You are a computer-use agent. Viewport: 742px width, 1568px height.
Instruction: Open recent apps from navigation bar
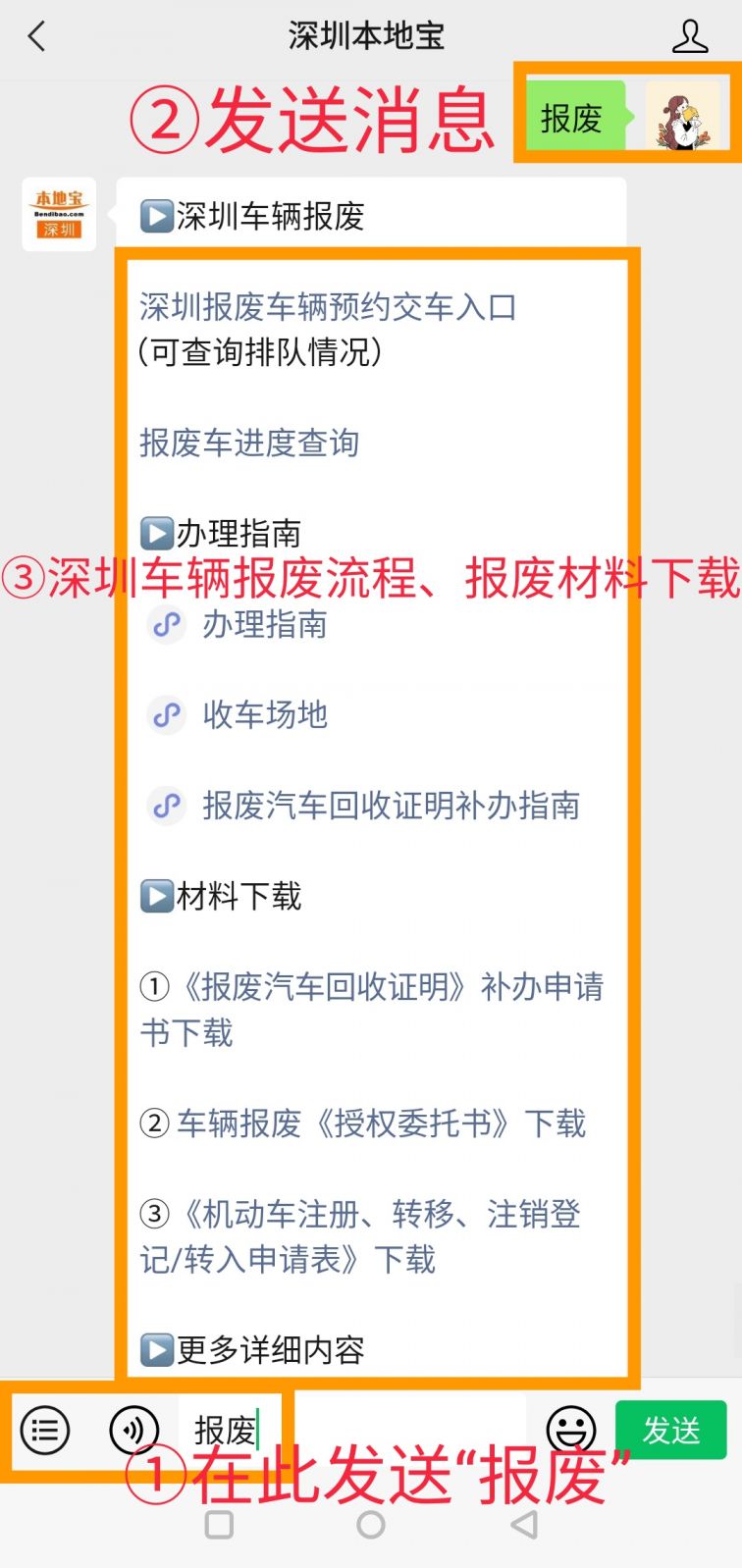tap(219, 1524)
